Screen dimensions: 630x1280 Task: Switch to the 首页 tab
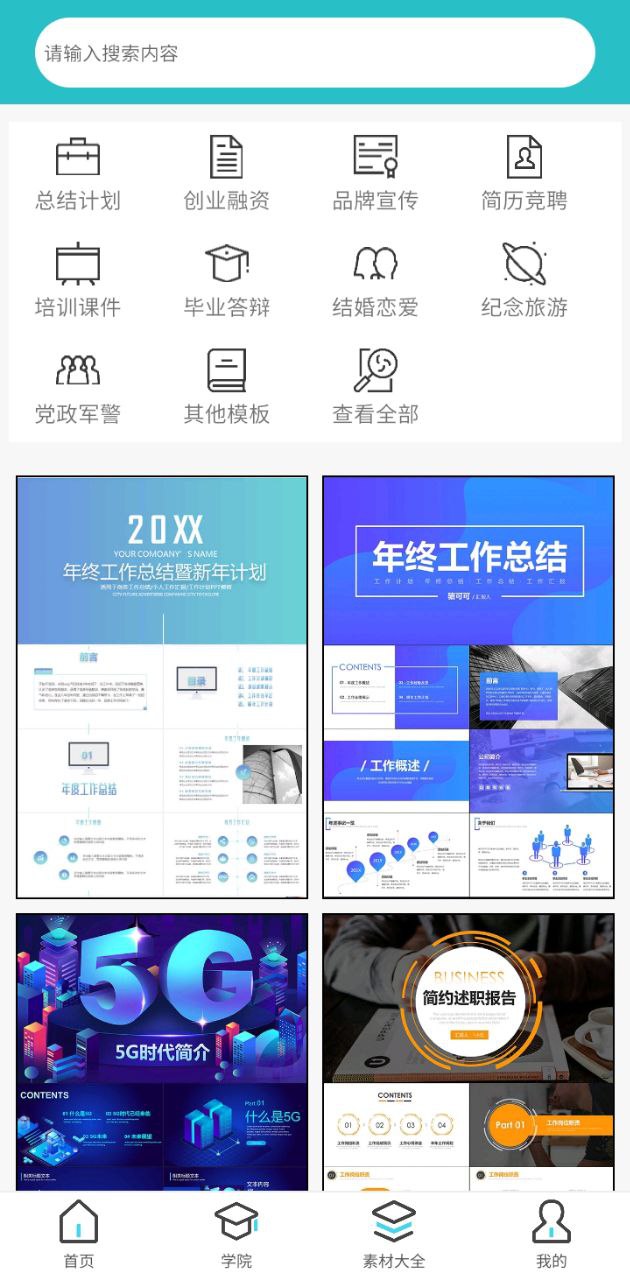(79, 1235)
